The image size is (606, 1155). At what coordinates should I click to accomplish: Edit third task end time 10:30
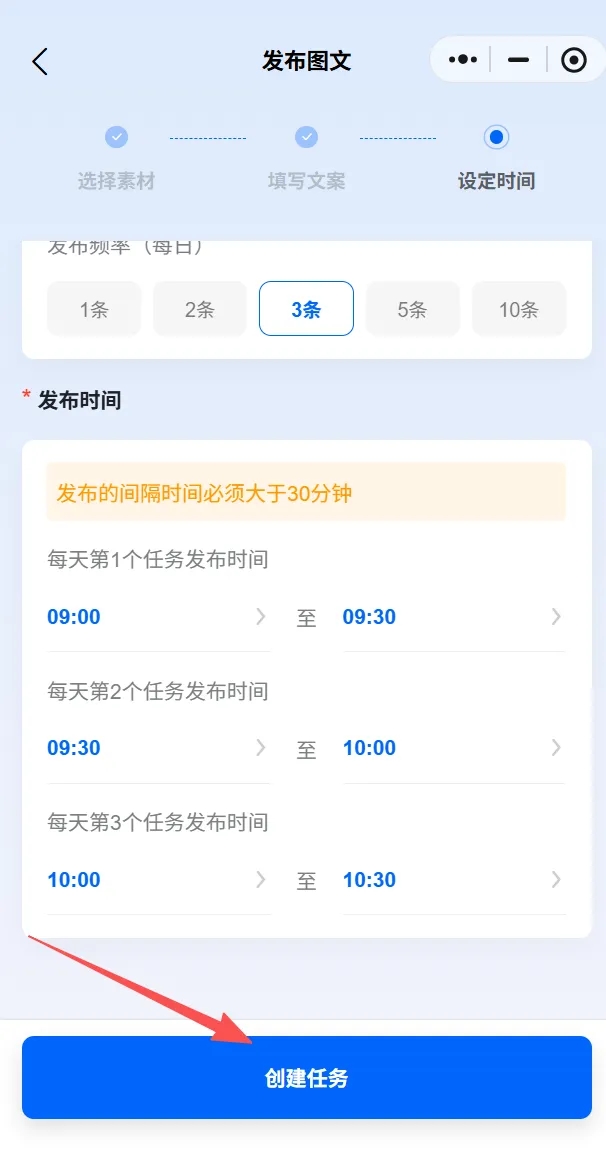(454, 880)
